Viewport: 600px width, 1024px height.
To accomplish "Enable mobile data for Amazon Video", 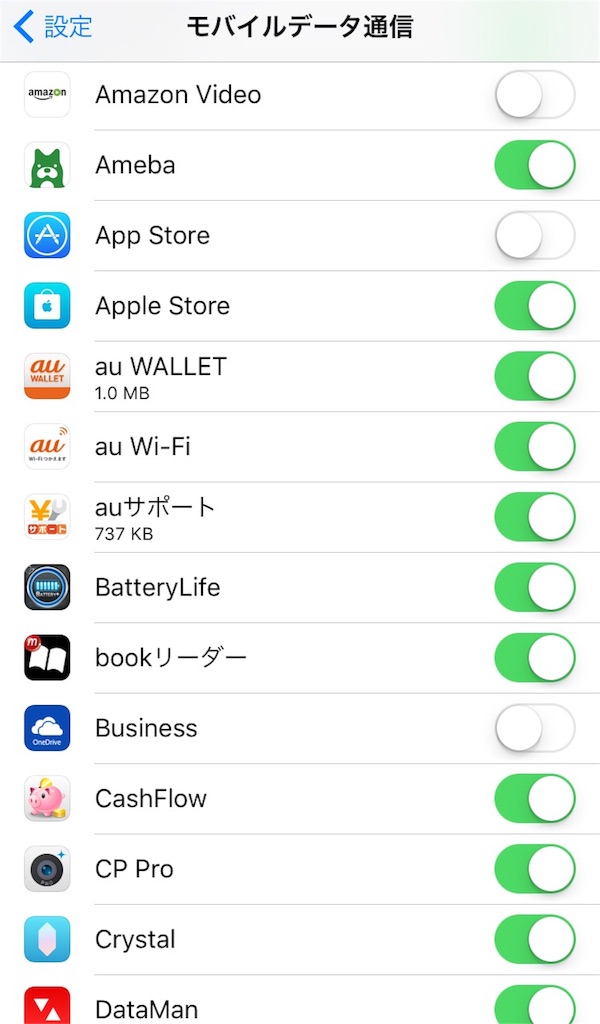I will tap(534, 95).
